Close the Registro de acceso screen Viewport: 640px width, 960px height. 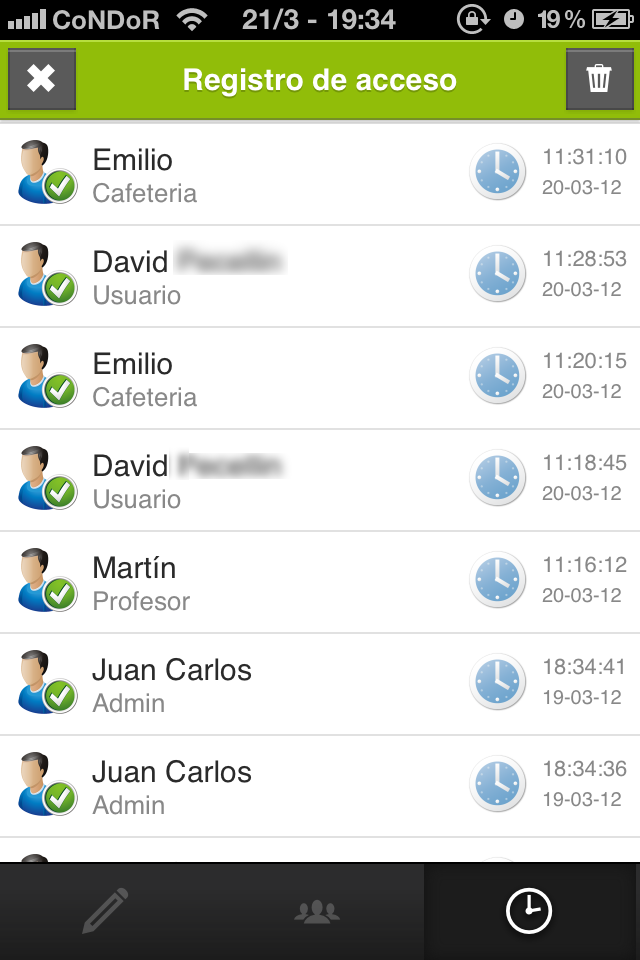(x=42, y=79)
